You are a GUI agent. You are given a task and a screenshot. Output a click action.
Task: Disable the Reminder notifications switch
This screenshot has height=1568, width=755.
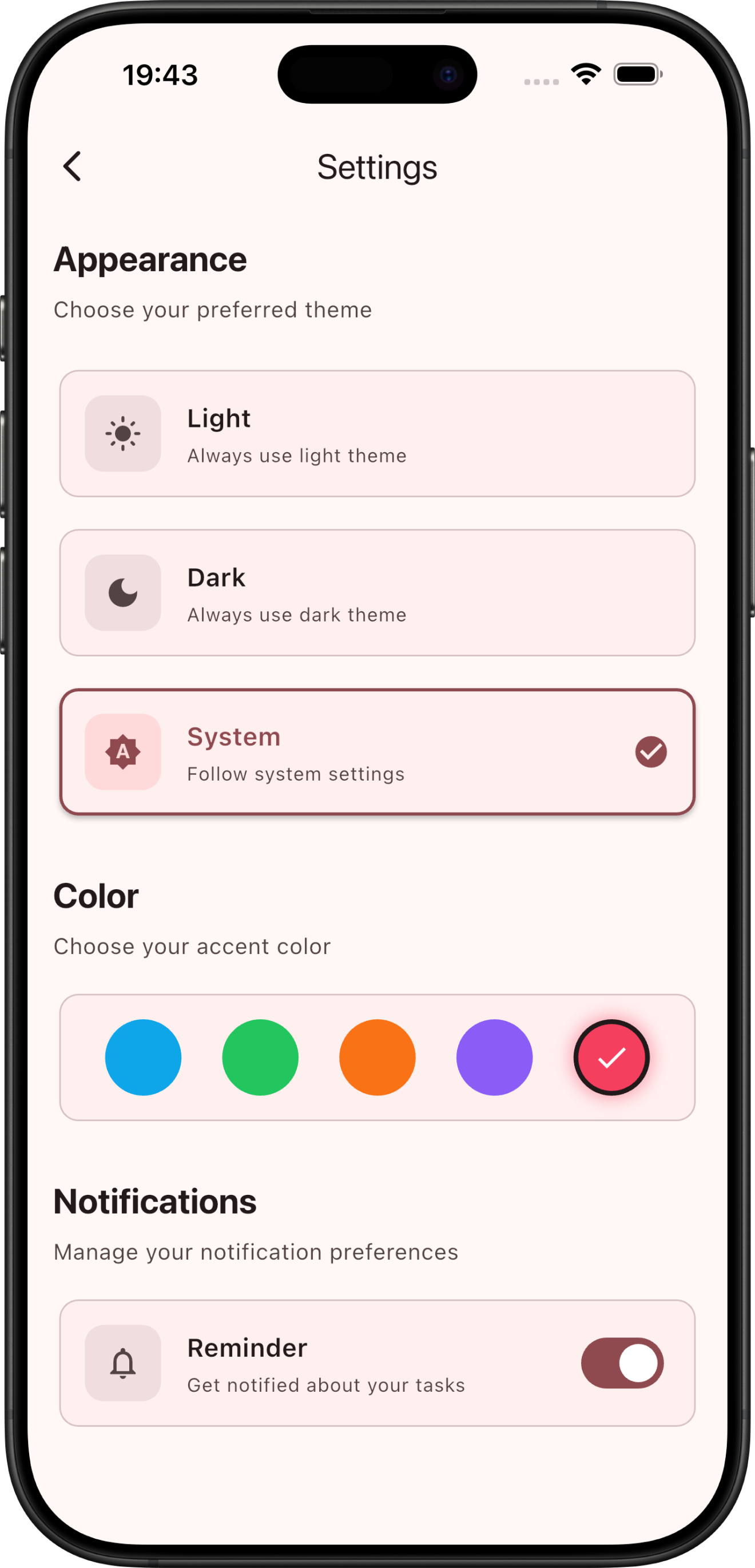622,1363
